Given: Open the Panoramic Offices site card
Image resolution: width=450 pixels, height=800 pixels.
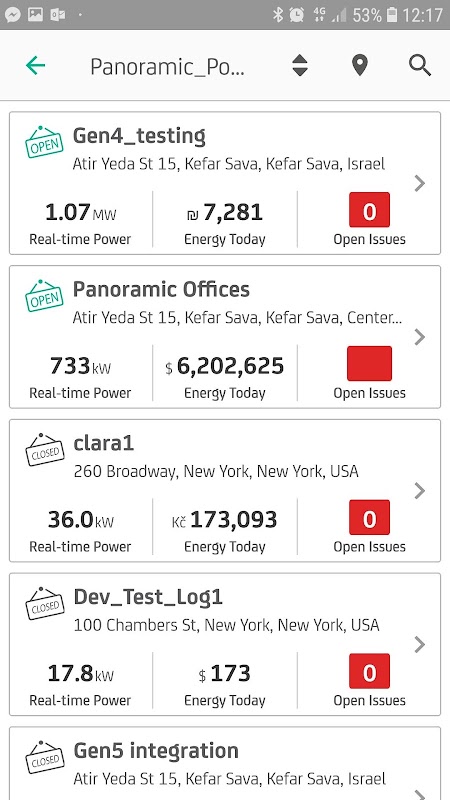Looking at the screenshot, I should 225,337.
